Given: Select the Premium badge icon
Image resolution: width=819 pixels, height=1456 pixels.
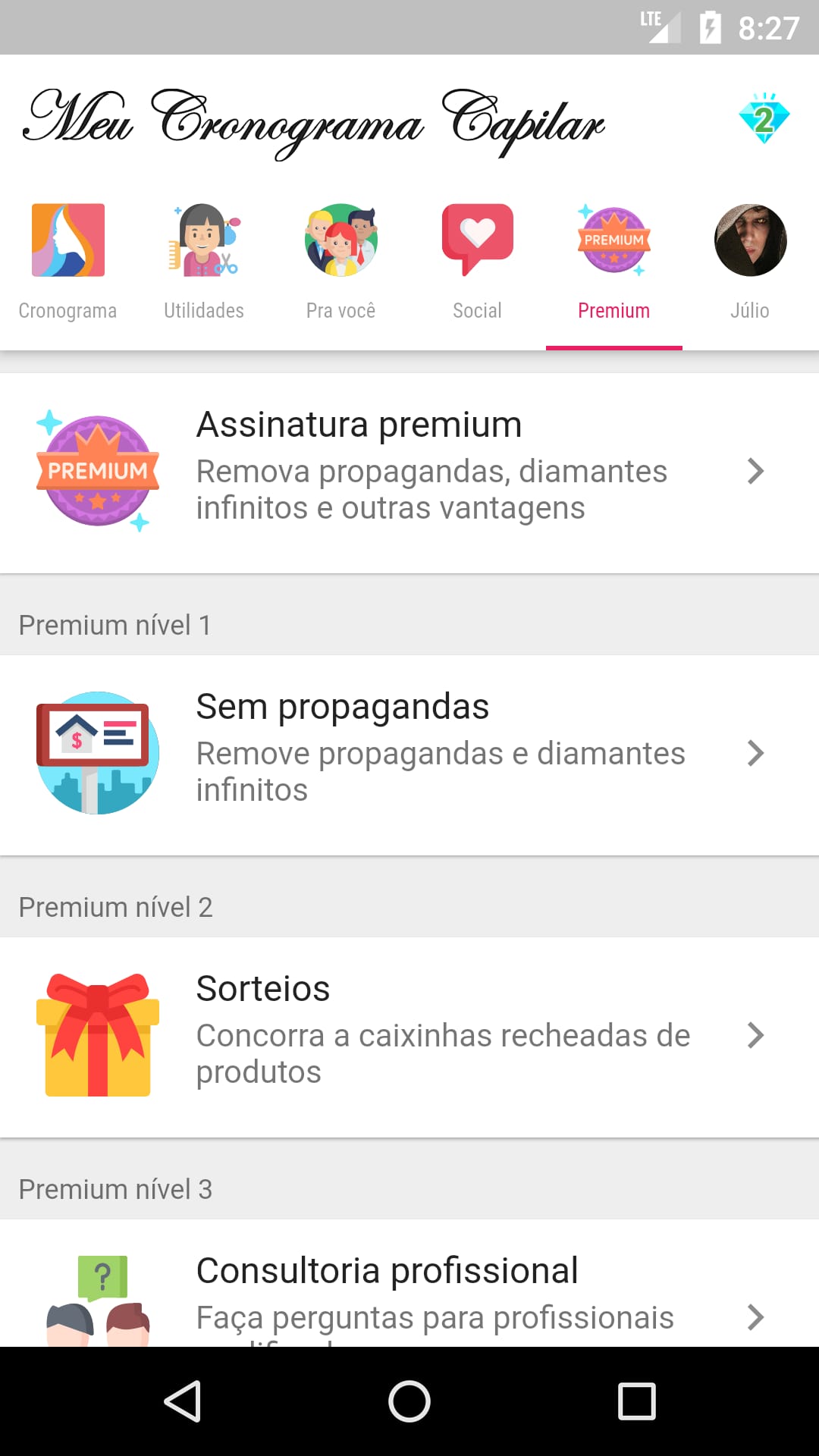Looking at the screenshot, I should pyautogui.click(x=613, y=240).
